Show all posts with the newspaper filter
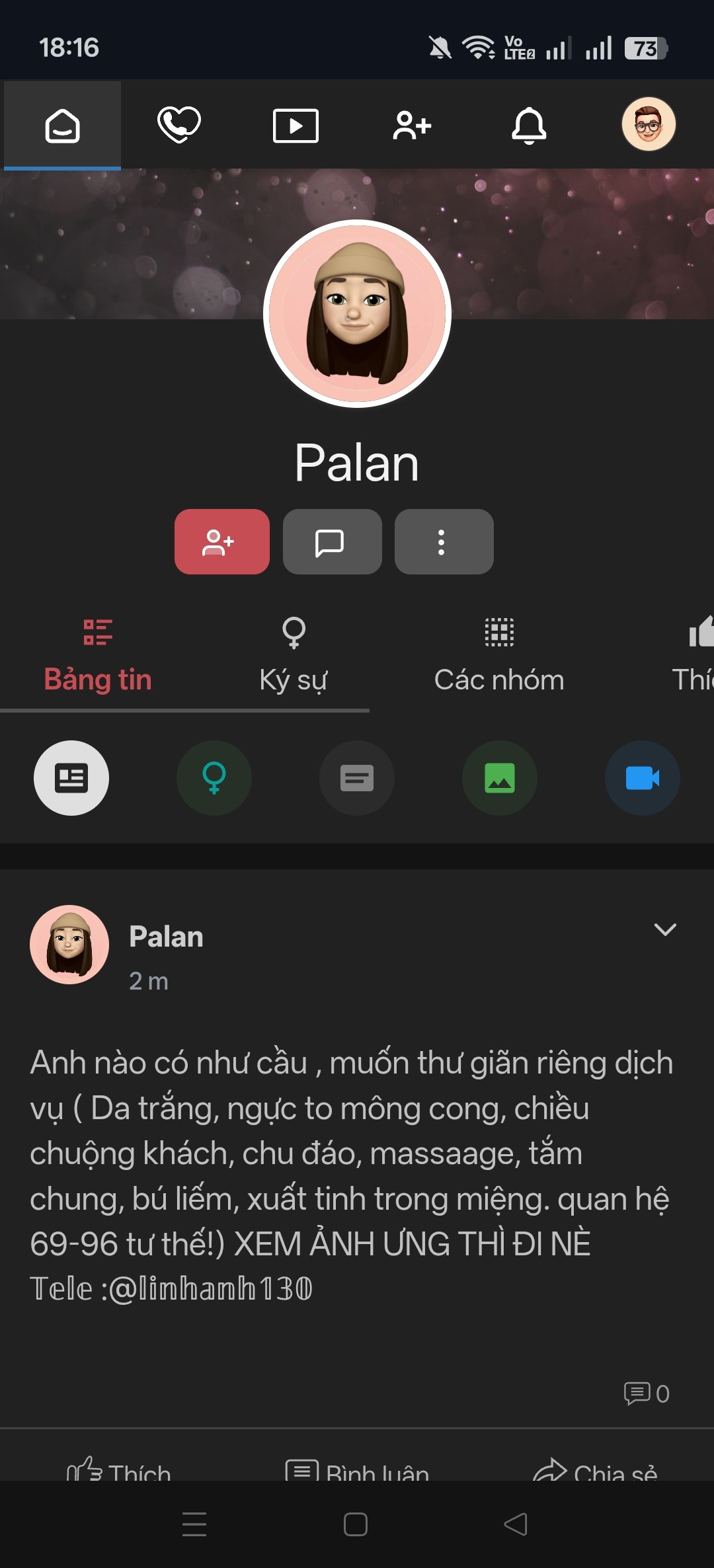 (x=71, y=778)
